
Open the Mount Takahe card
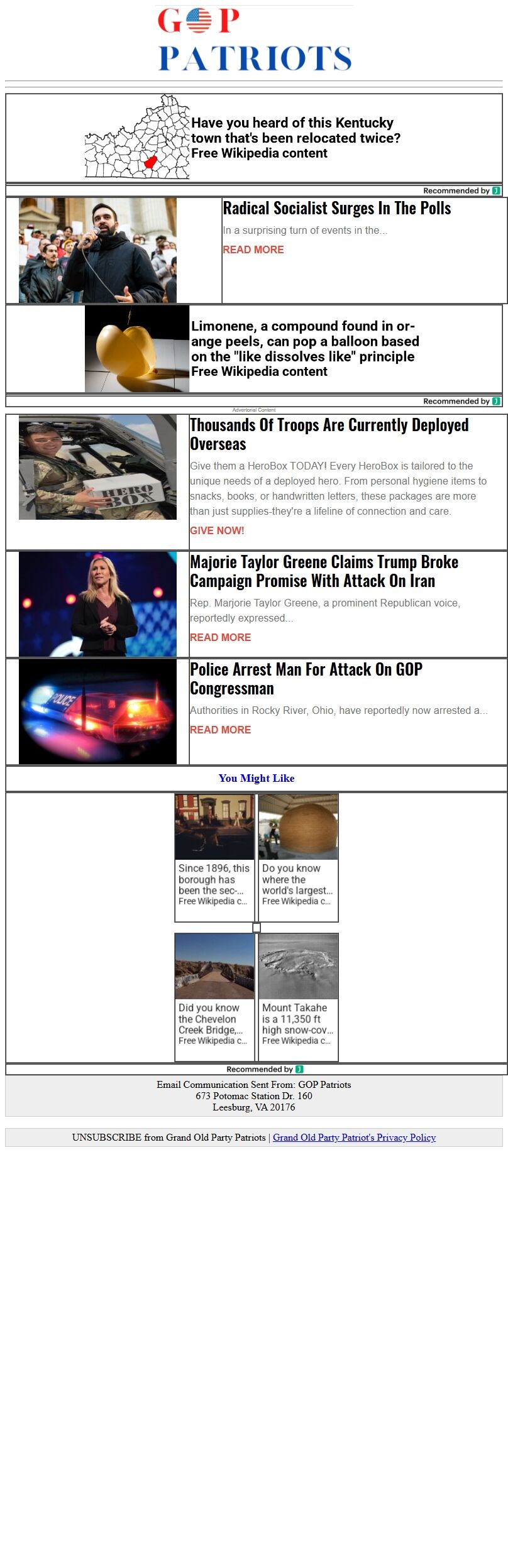(x=298, y=997)
